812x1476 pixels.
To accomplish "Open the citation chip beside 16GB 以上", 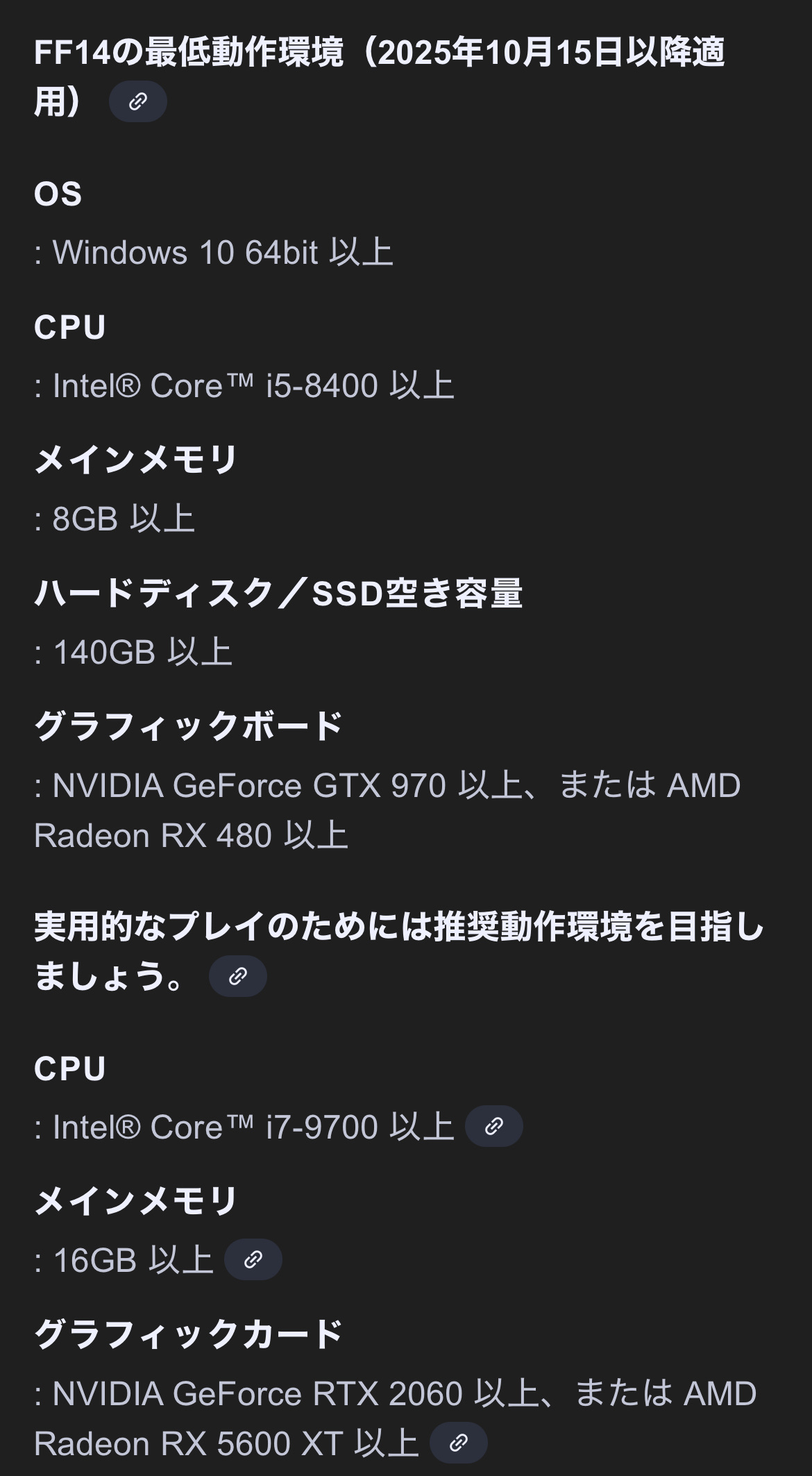I will click(253, 1259).
